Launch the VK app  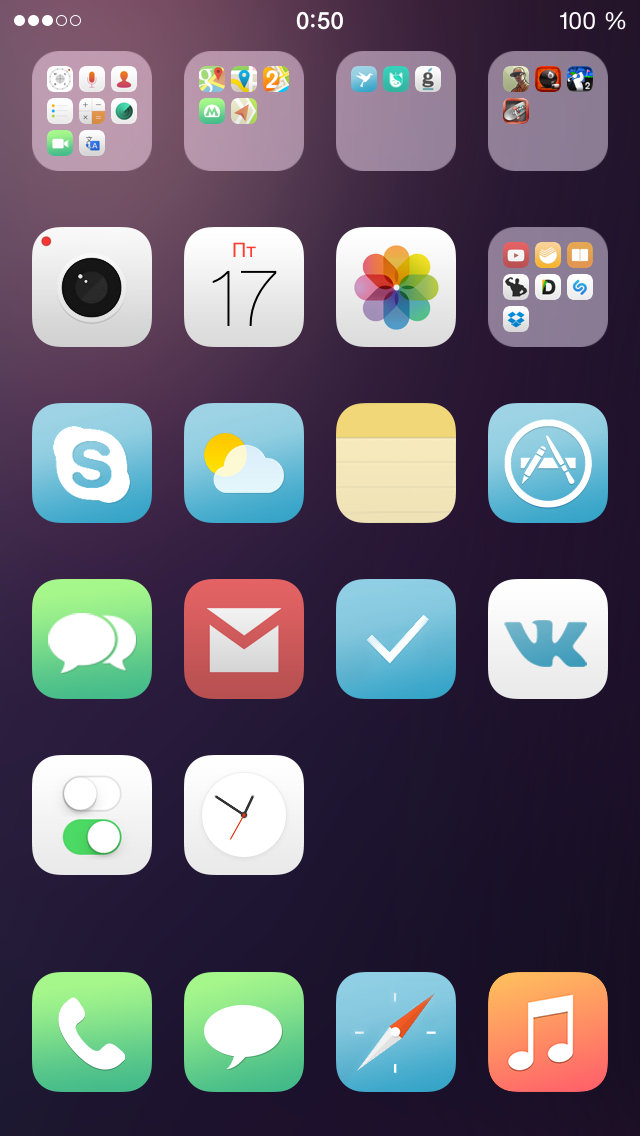[x=548, y=639]
